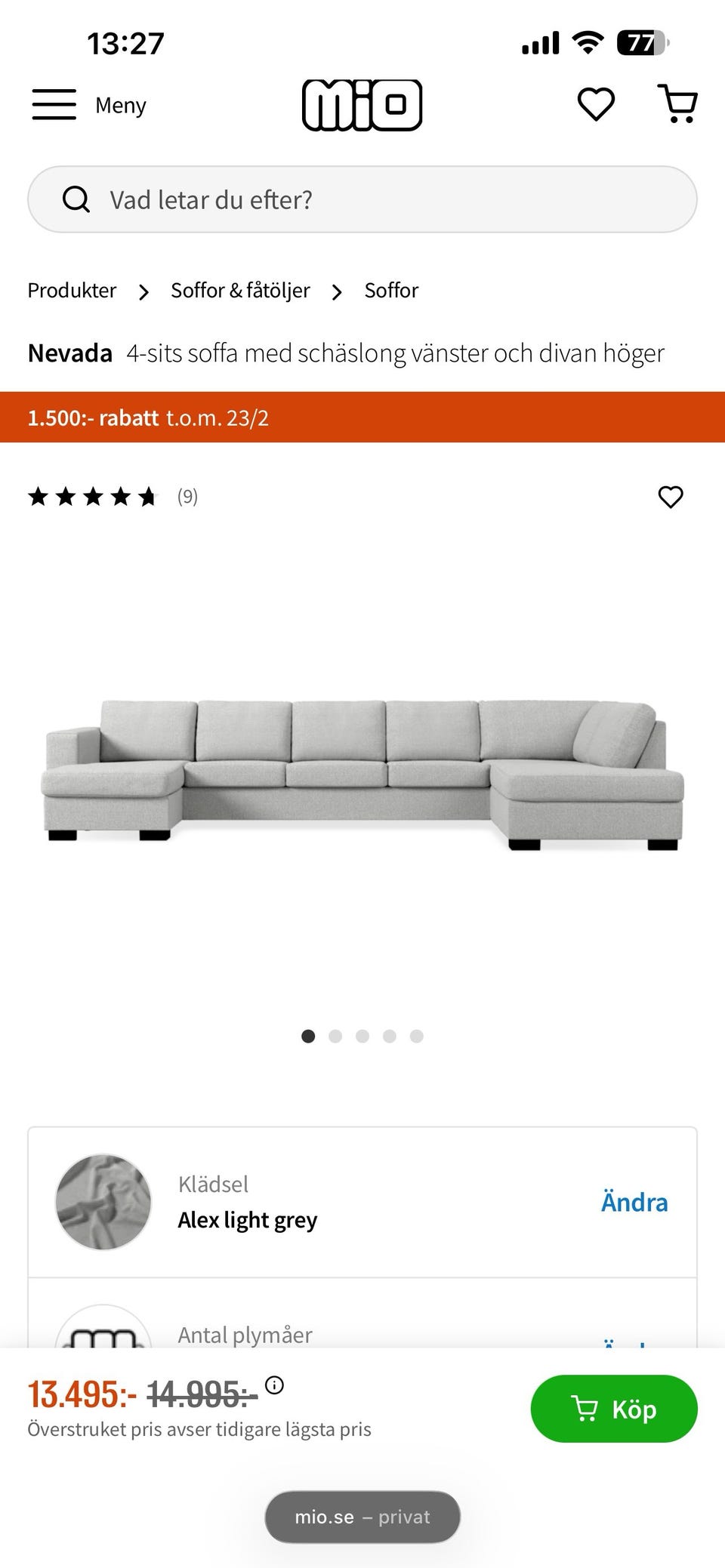Open Soffor & fåtöljer breadcrumb
The image size is (725, 1568).
click(x=240, y=291)
